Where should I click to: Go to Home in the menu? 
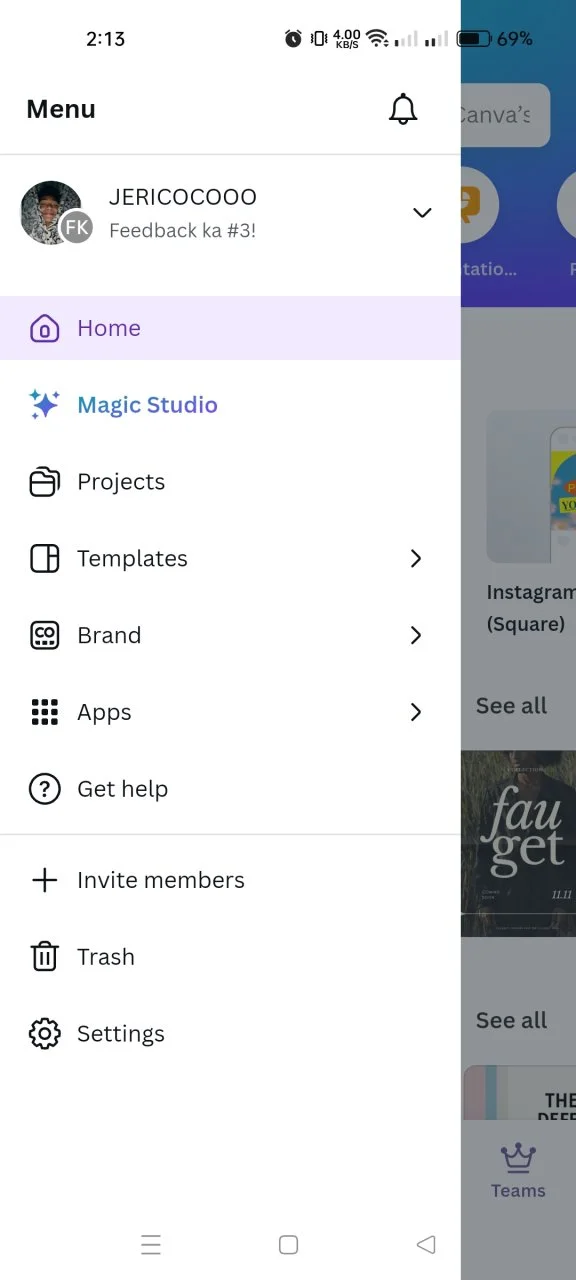tap(230, 328)
